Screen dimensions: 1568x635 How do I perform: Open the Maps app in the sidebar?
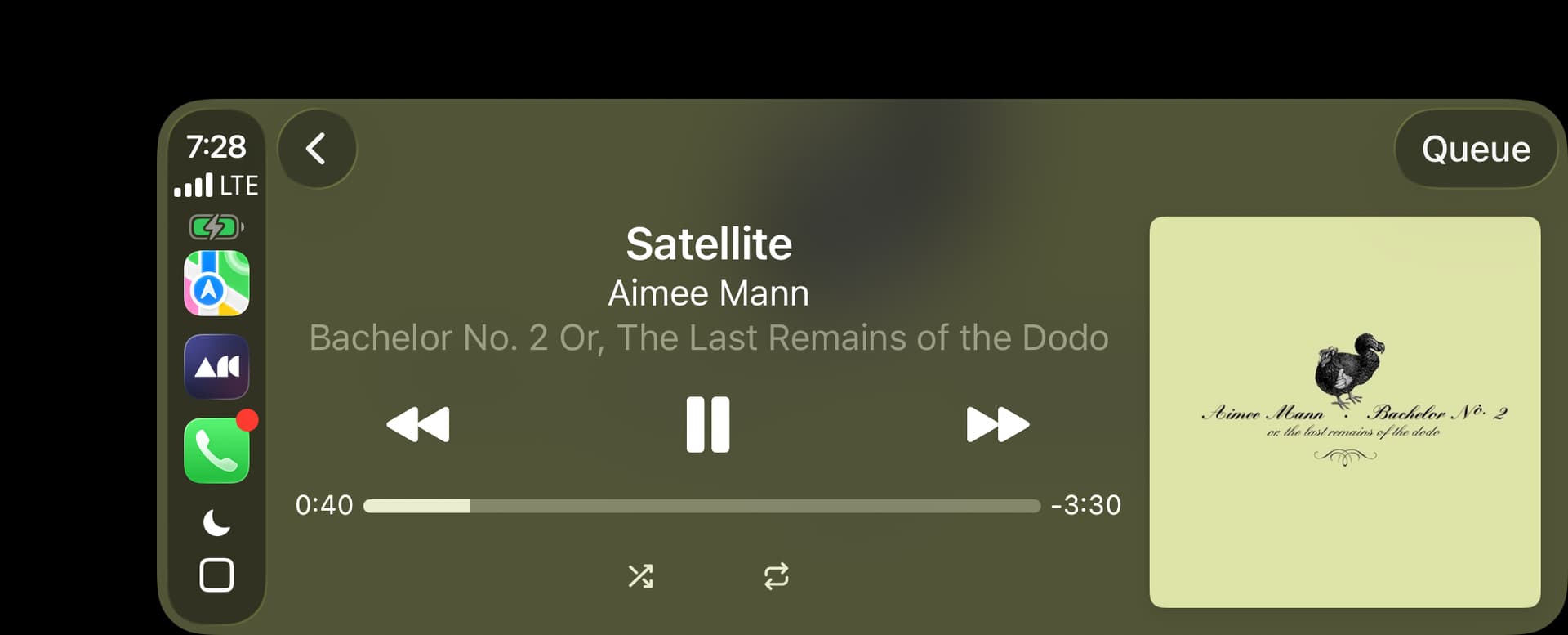216,284
